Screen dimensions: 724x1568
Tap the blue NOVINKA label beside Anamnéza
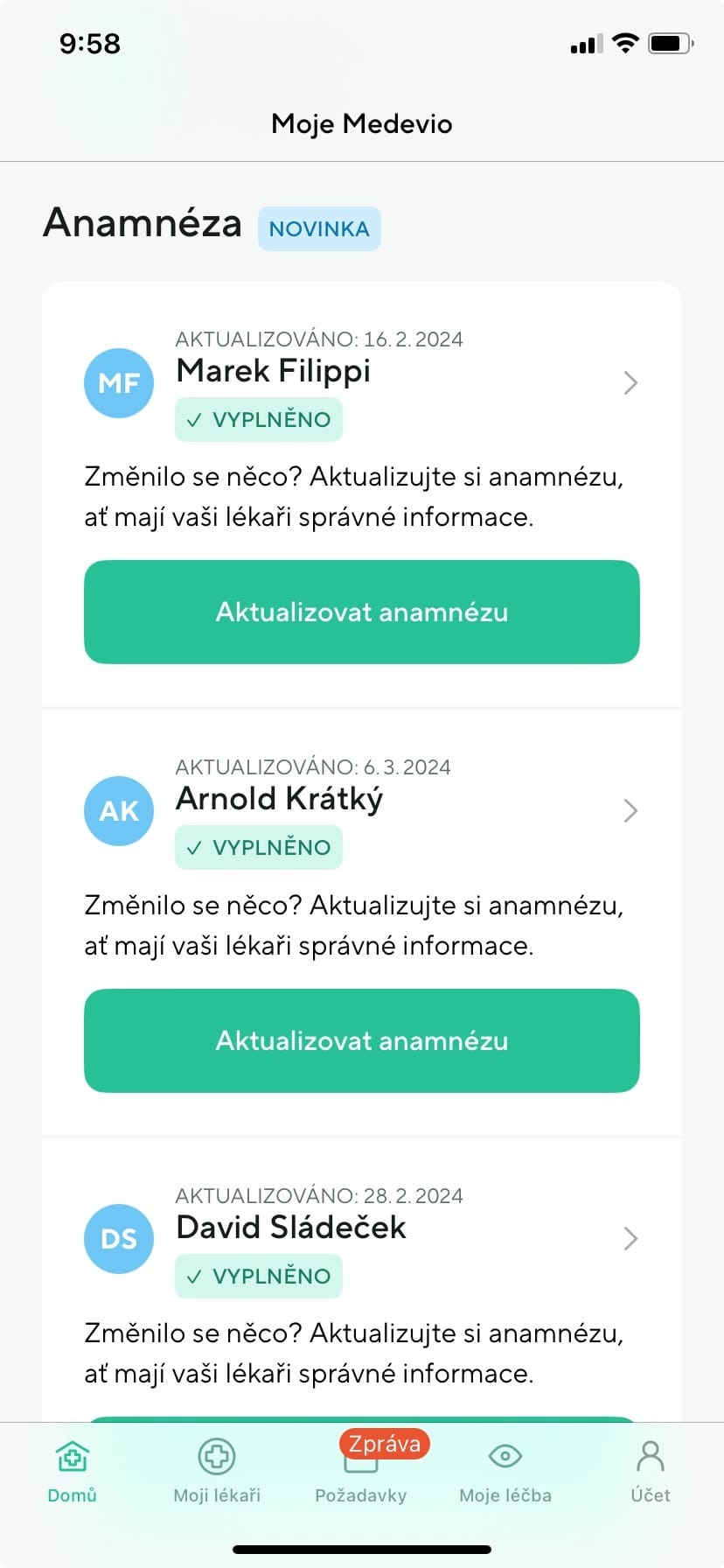[318, 228]
